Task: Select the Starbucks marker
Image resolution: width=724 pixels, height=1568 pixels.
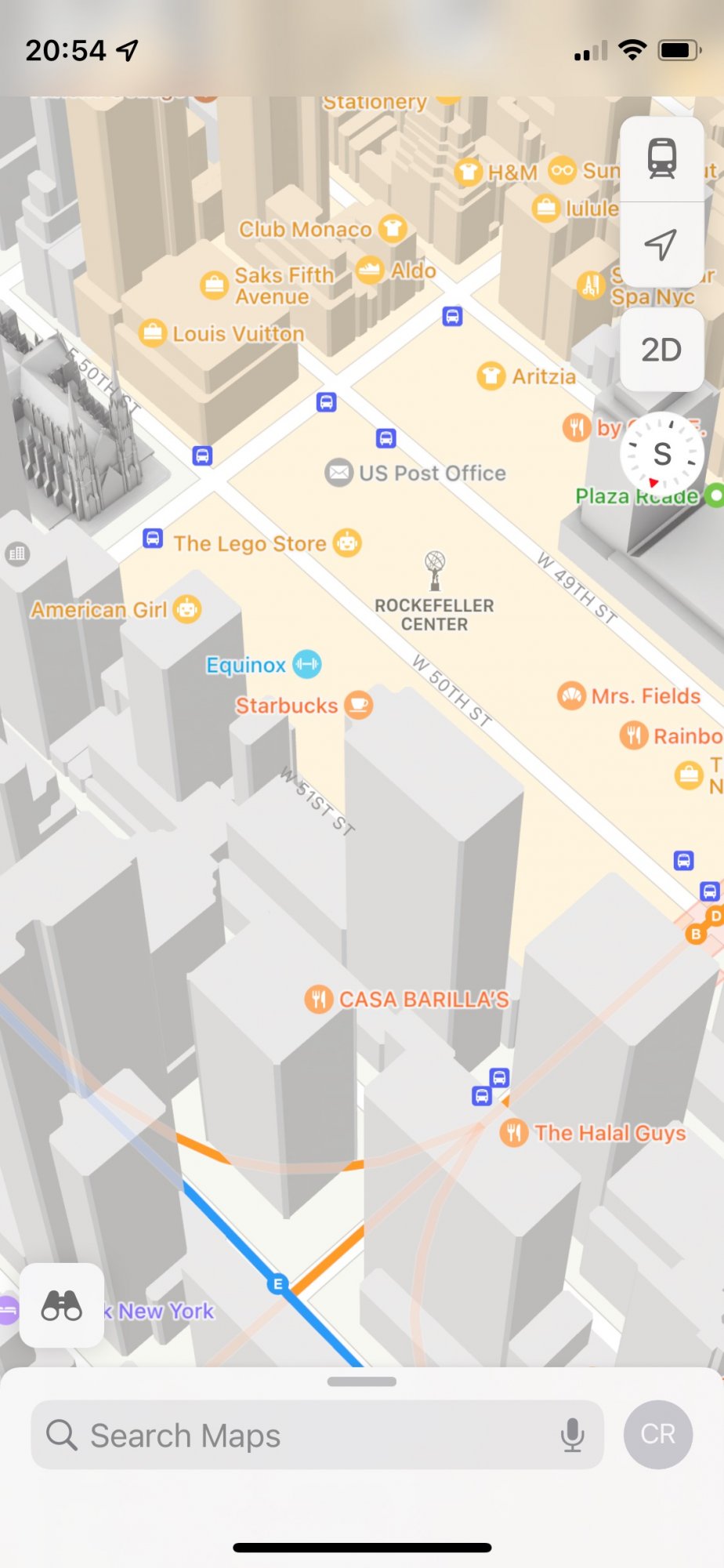Action: [359, 705]
